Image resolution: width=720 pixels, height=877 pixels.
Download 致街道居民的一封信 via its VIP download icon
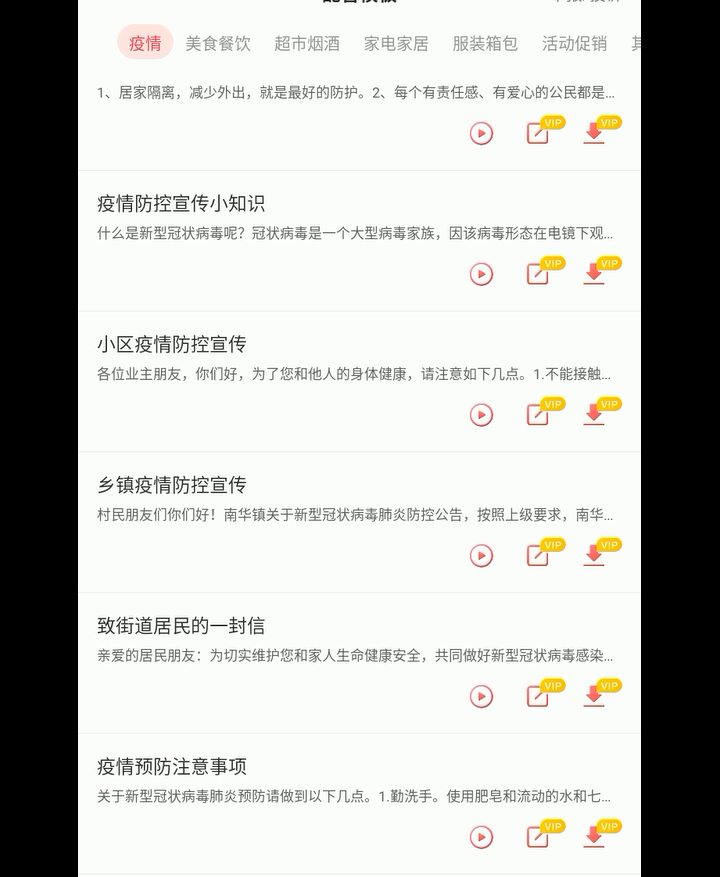tap(594, 696)
